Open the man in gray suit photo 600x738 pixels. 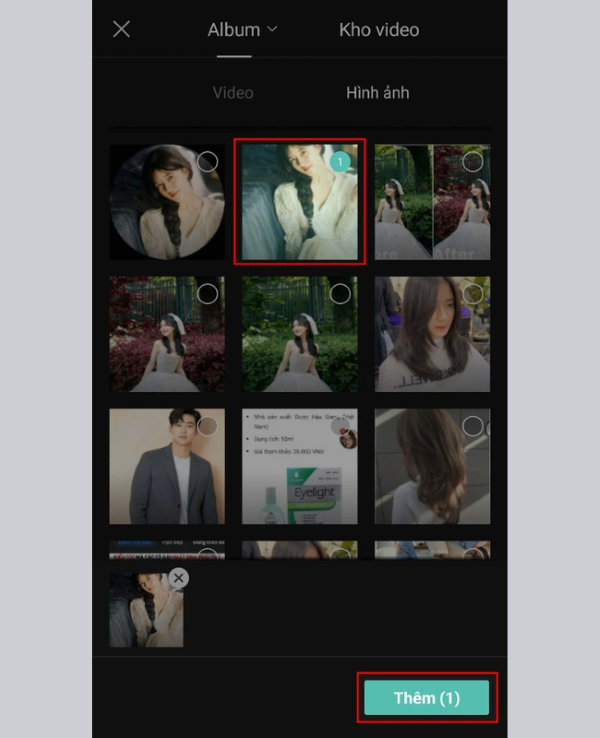pos(166,466)
